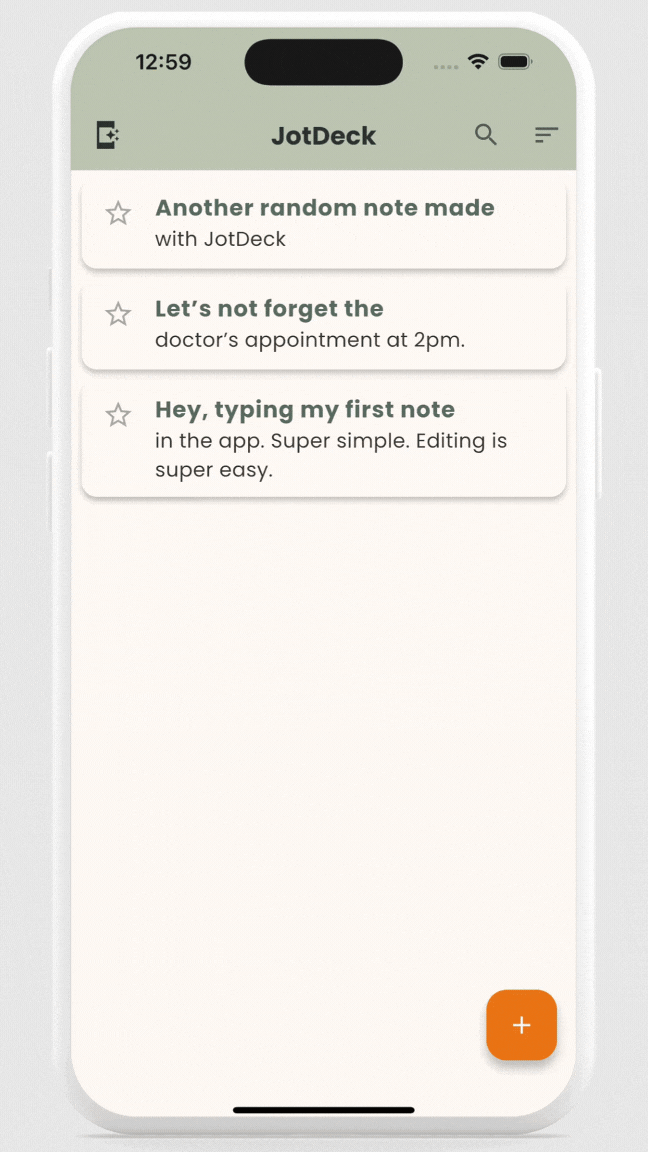The width and height of the screenshot is (648, 1152).
Task: Open the 'Hey, typing my first note' card
Action: tap(324, 439)
